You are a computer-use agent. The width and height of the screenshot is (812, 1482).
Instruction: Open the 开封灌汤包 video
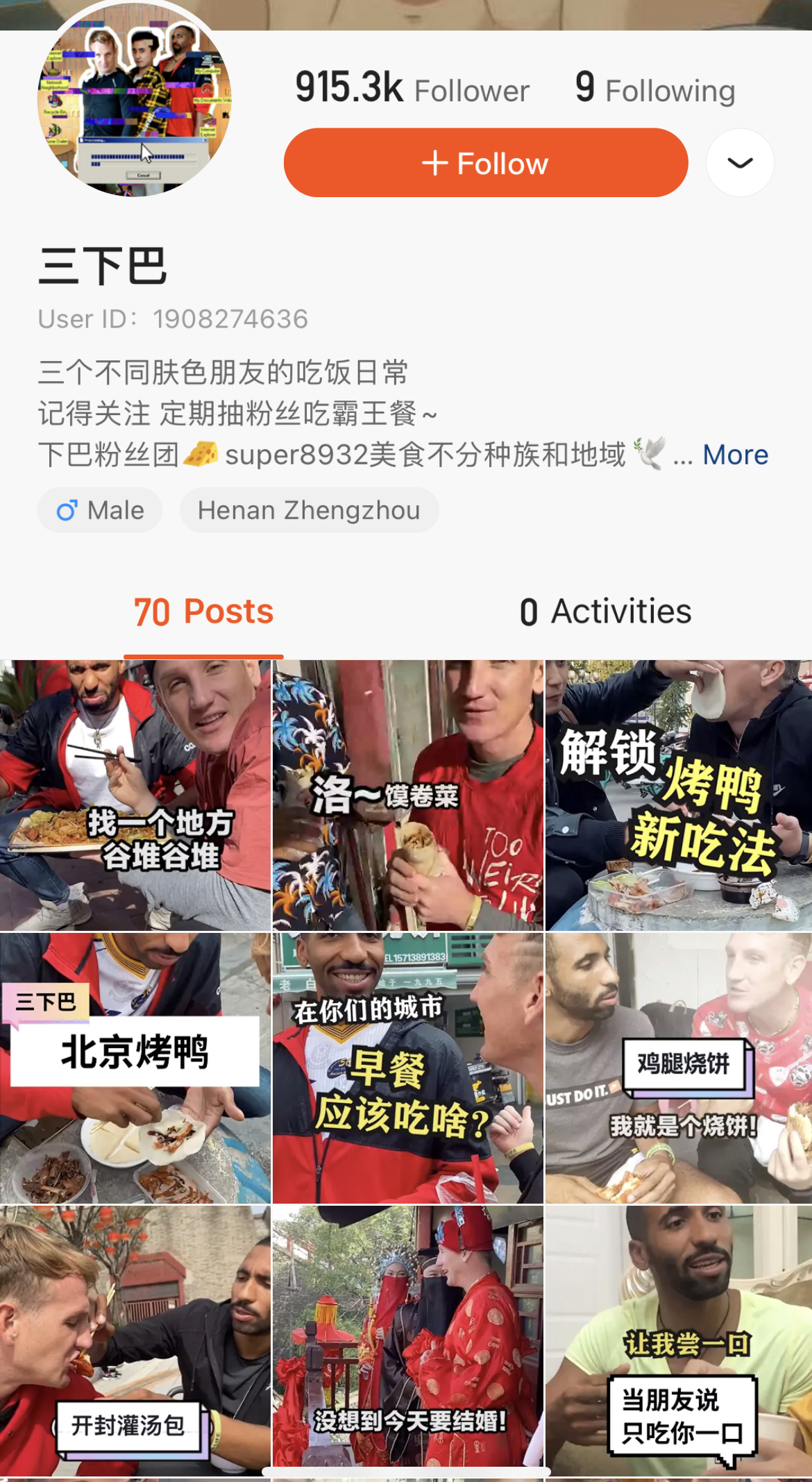[x=135, y=1340]
